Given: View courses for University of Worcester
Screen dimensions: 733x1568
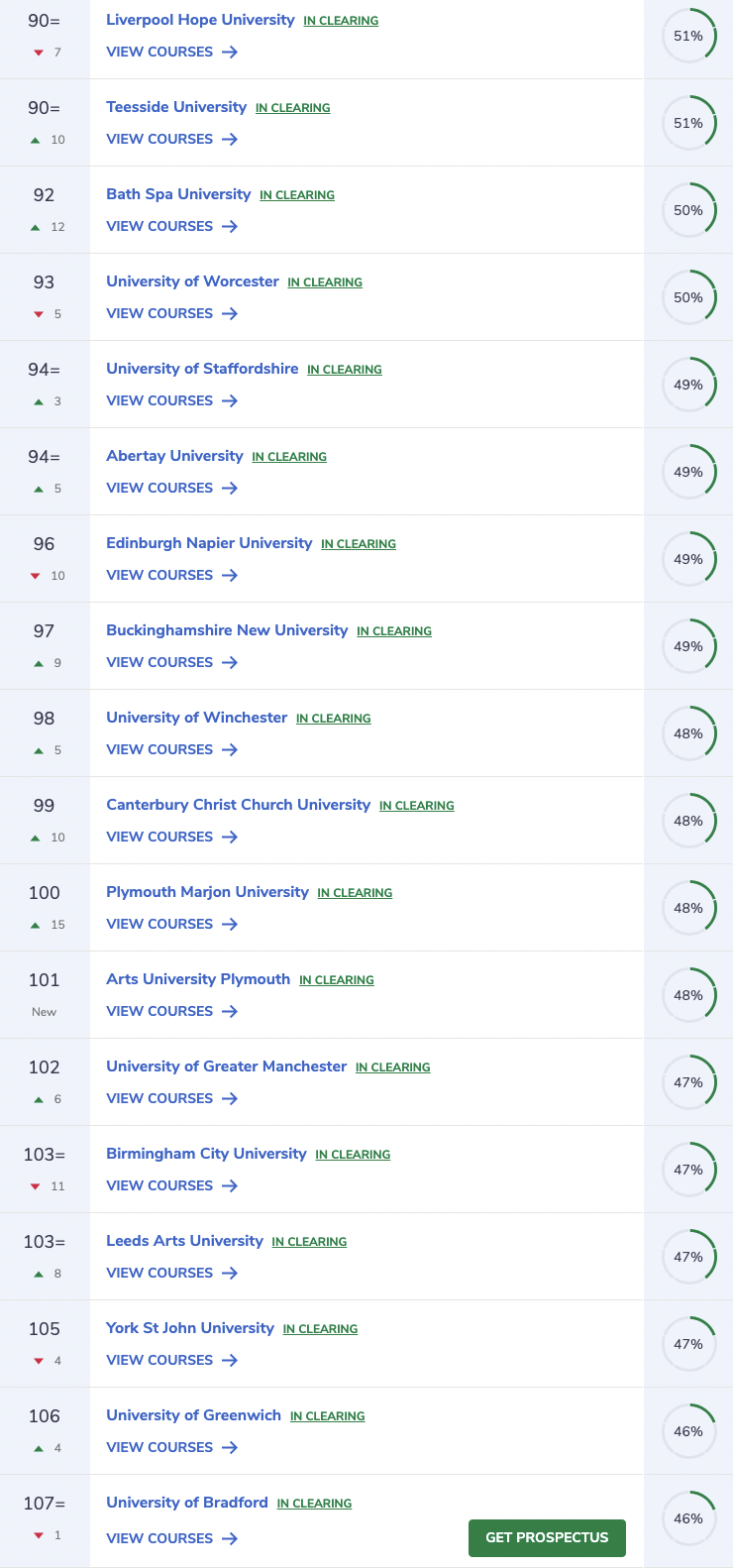Looking at the screenshot, I should pyautogui.click(x=172, y=313).
